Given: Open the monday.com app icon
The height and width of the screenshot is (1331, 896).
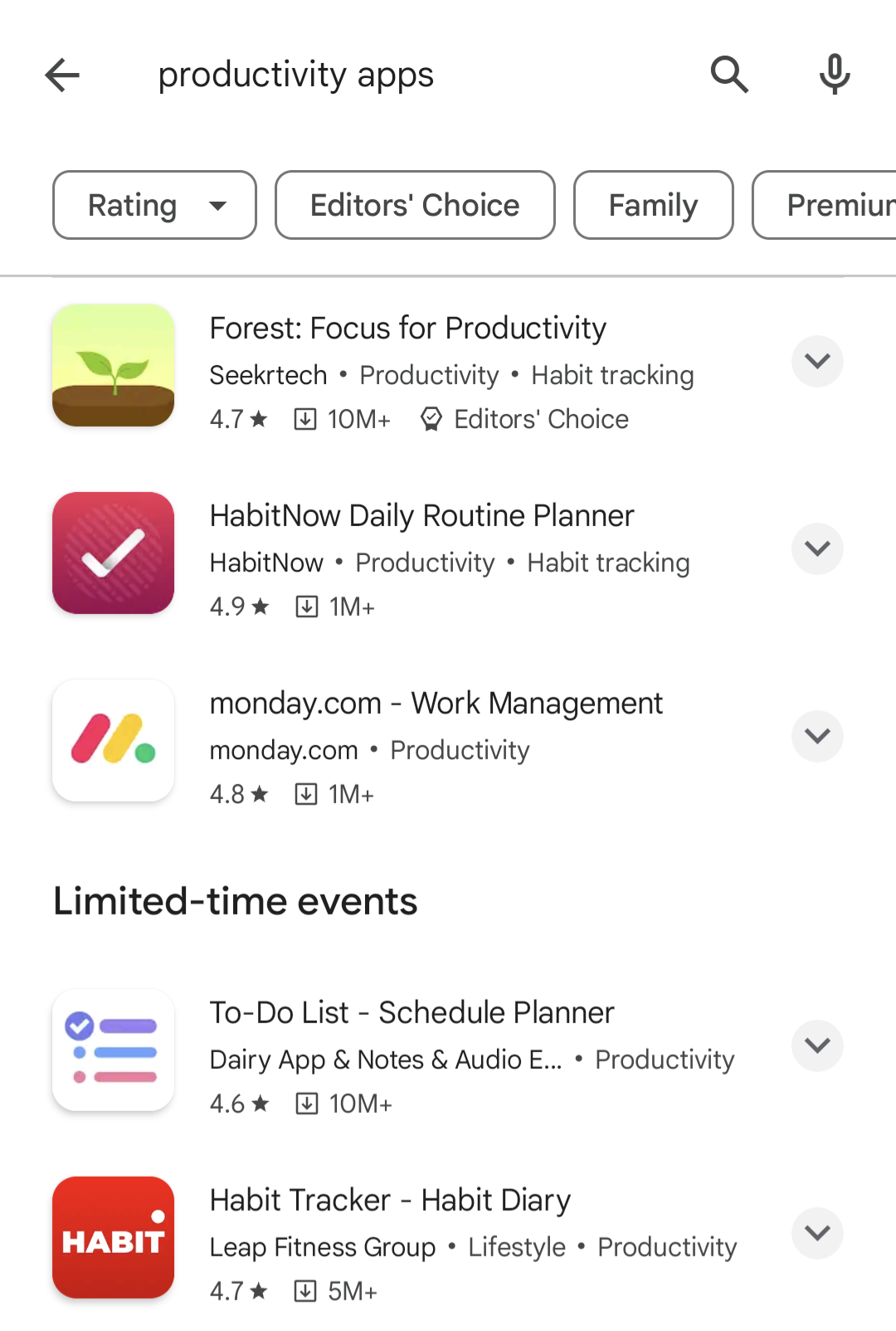Looking at the screenshot, I should pos(113,740).
